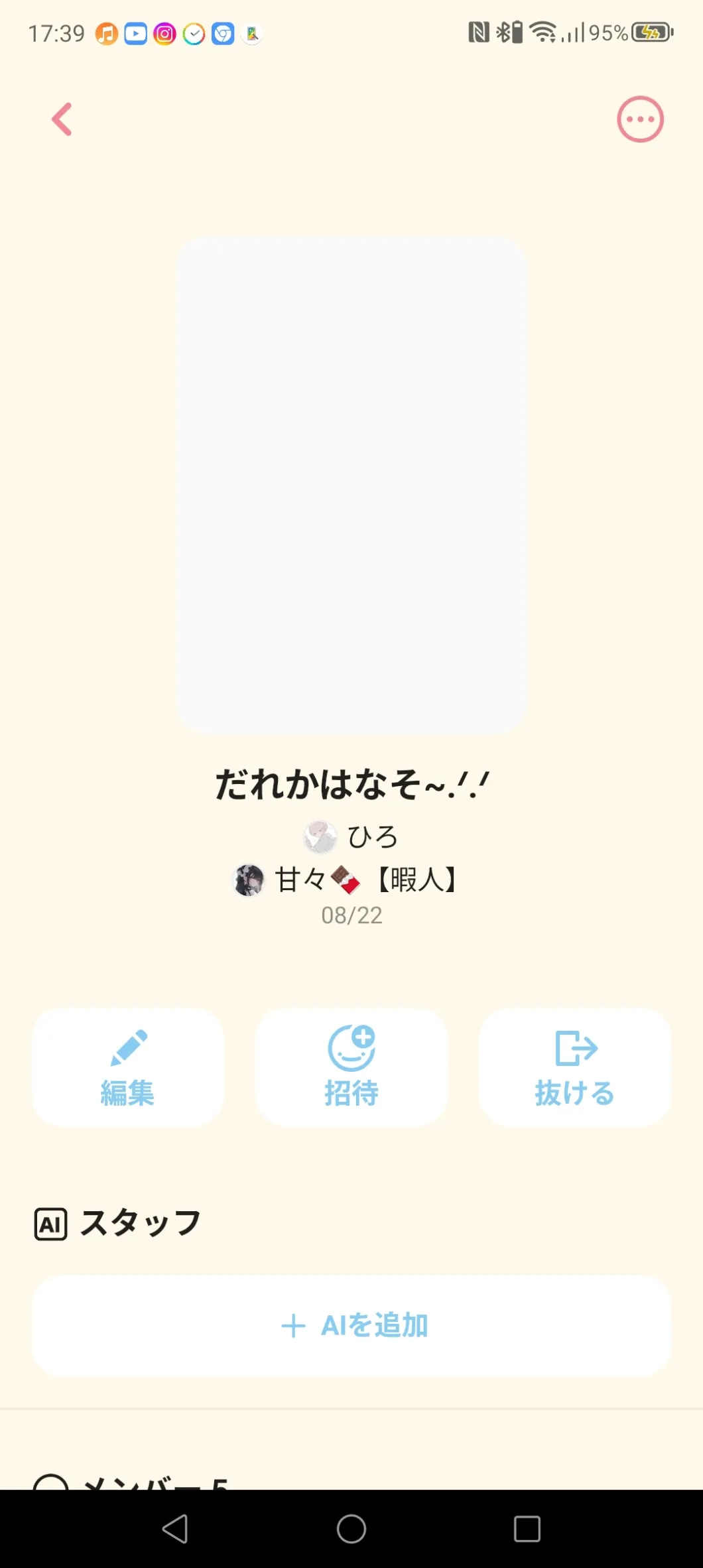The image size is (703, 1568).
Task: Invite someone with the 招待 button
Action: pos(351,1067)
